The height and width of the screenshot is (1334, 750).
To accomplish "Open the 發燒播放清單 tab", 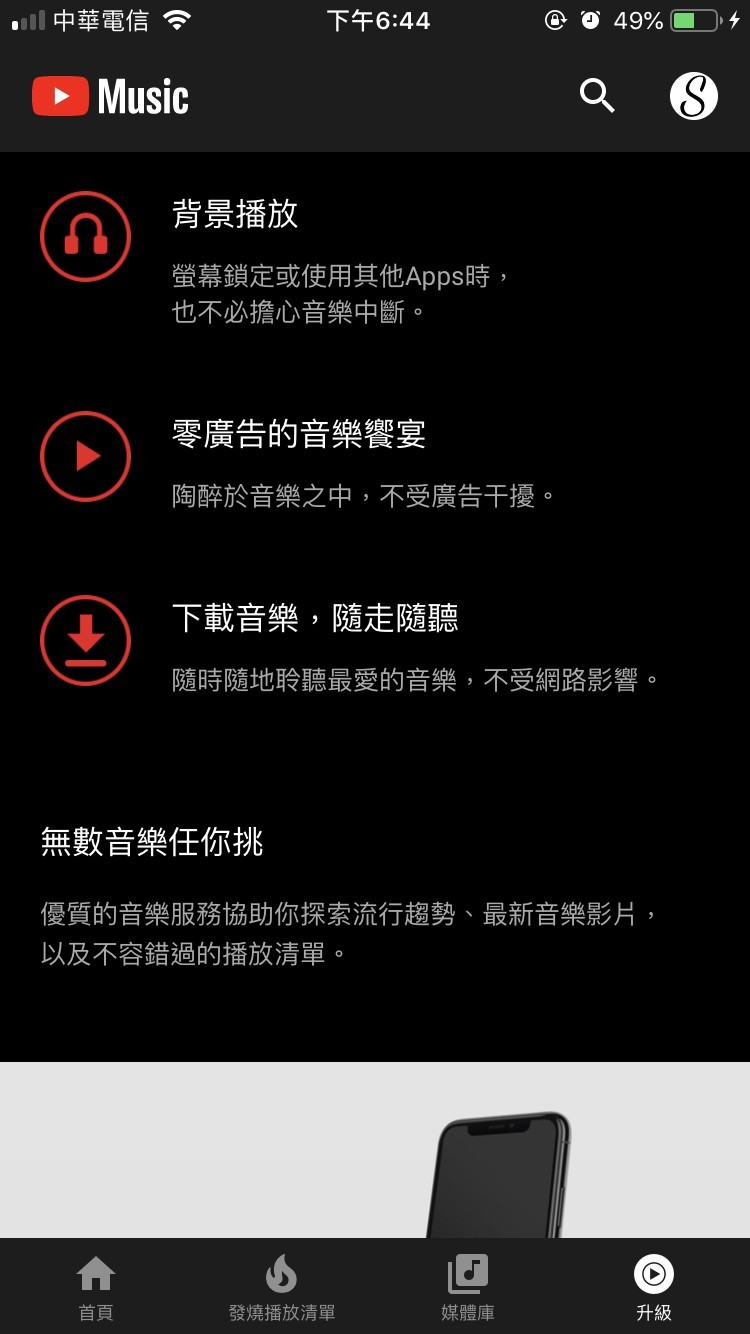I will (282, 1287).
